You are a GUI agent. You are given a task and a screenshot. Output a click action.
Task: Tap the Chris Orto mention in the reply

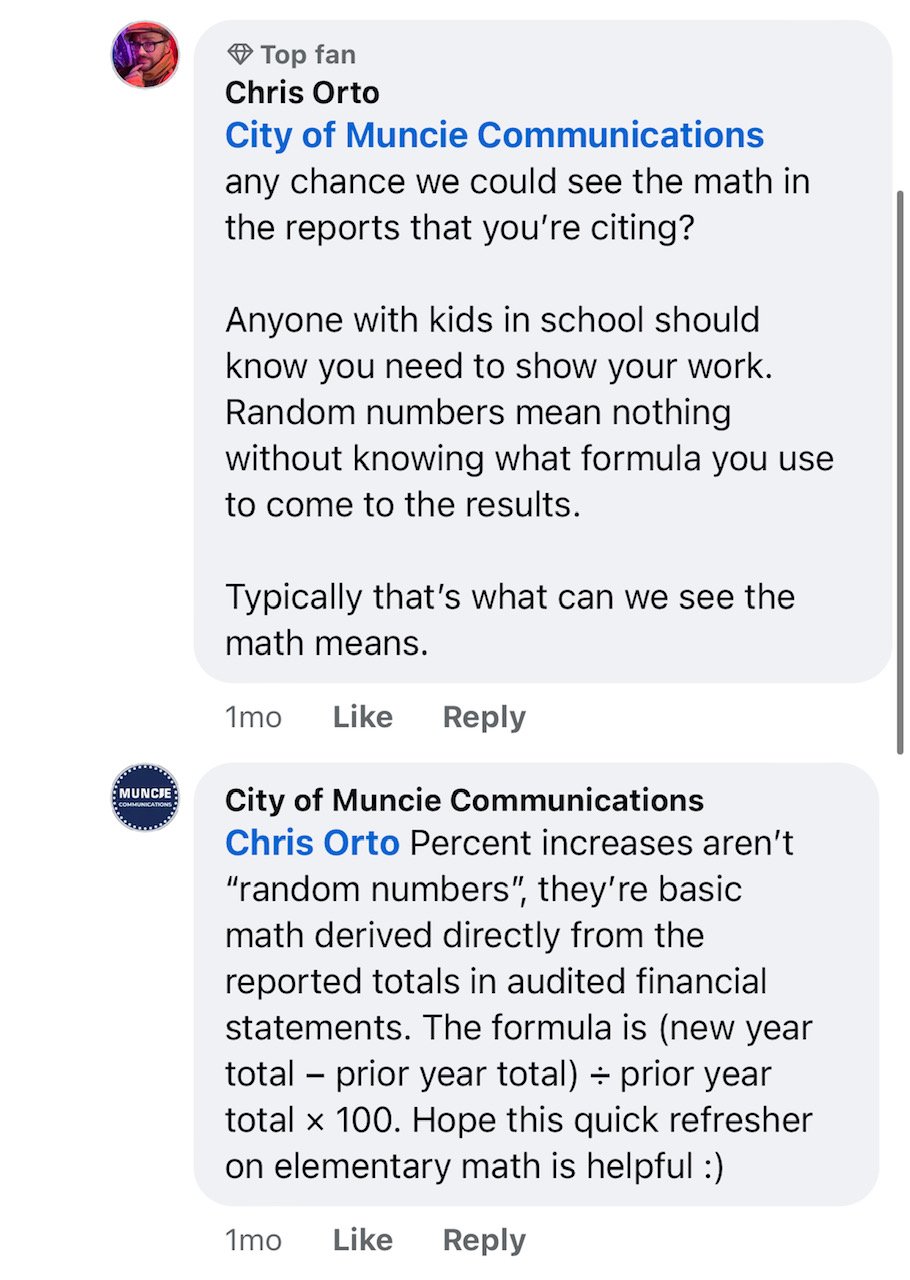click(312, 843)
